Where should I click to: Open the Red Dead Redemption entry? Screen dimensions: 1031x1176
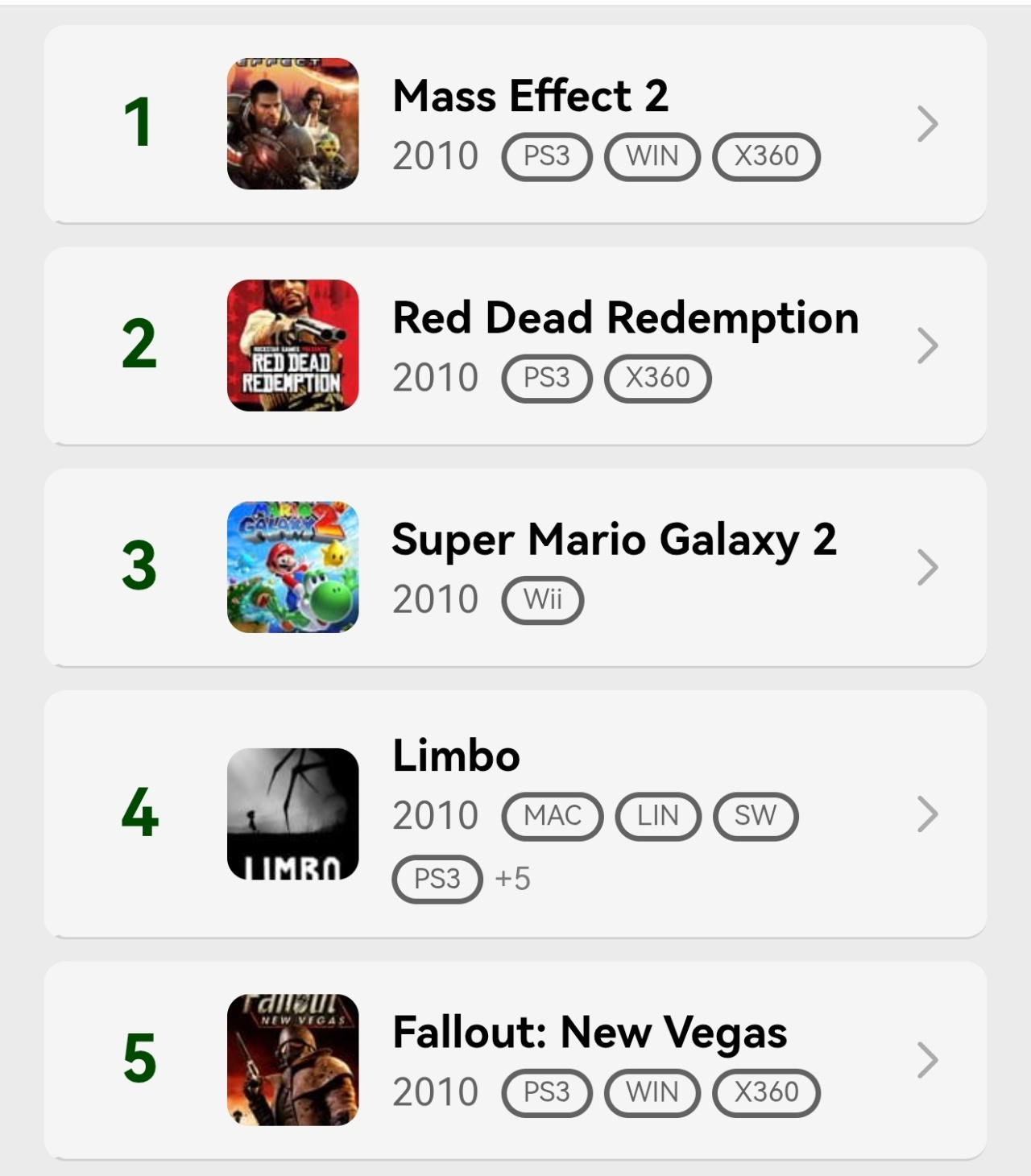point(515,346)
